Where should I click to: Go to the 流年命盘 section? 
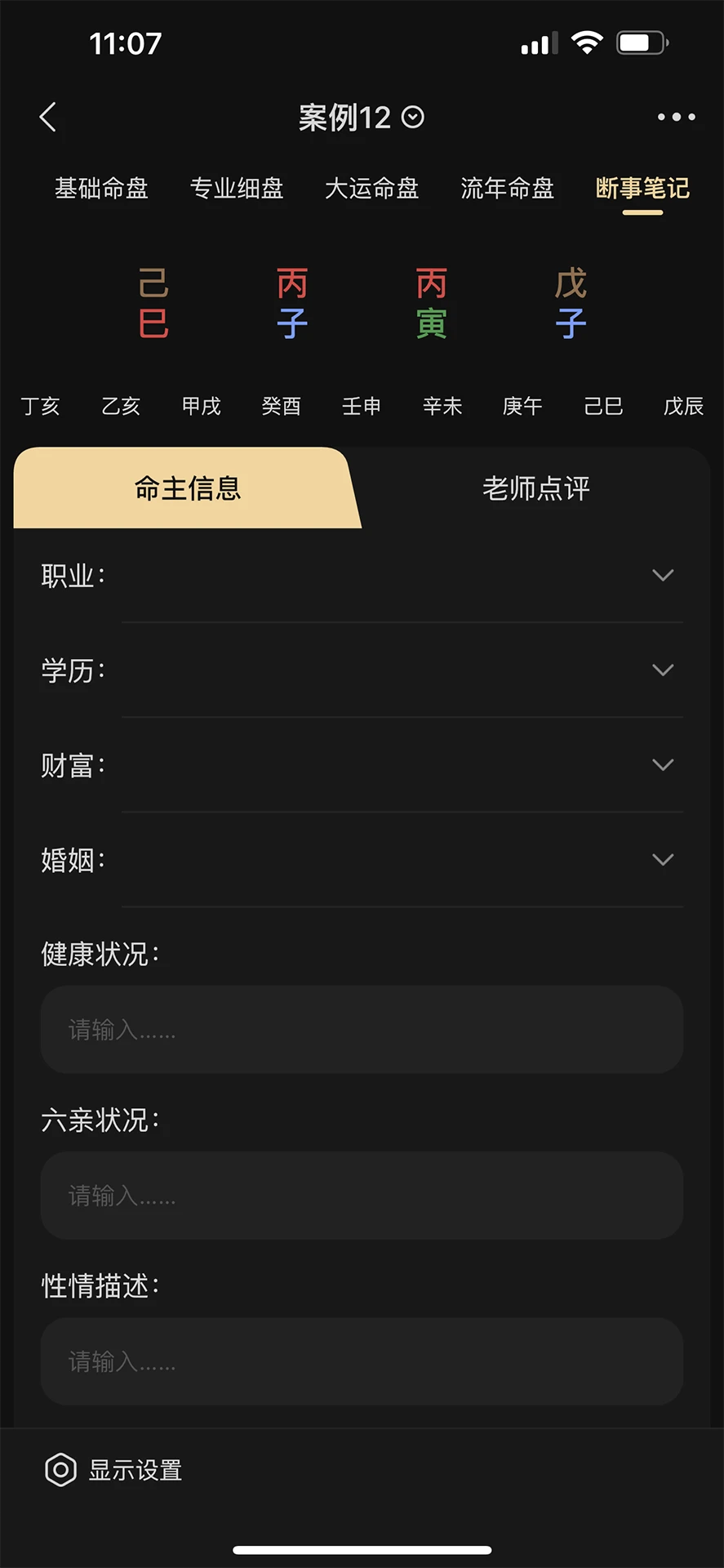(x=507, y=189)
